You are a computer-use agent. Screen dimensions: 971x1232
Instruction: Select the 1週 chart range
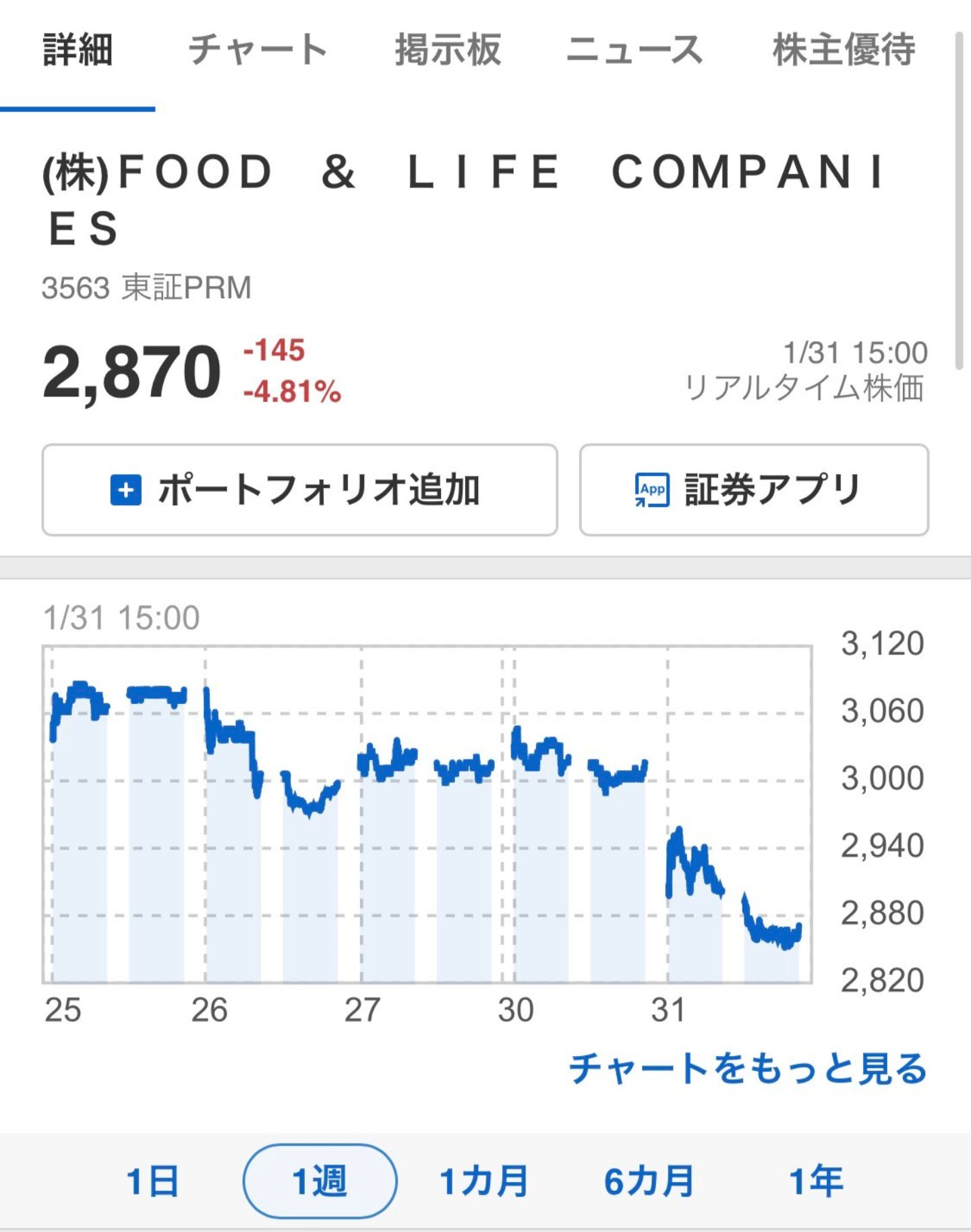[x=320, y=1181]
